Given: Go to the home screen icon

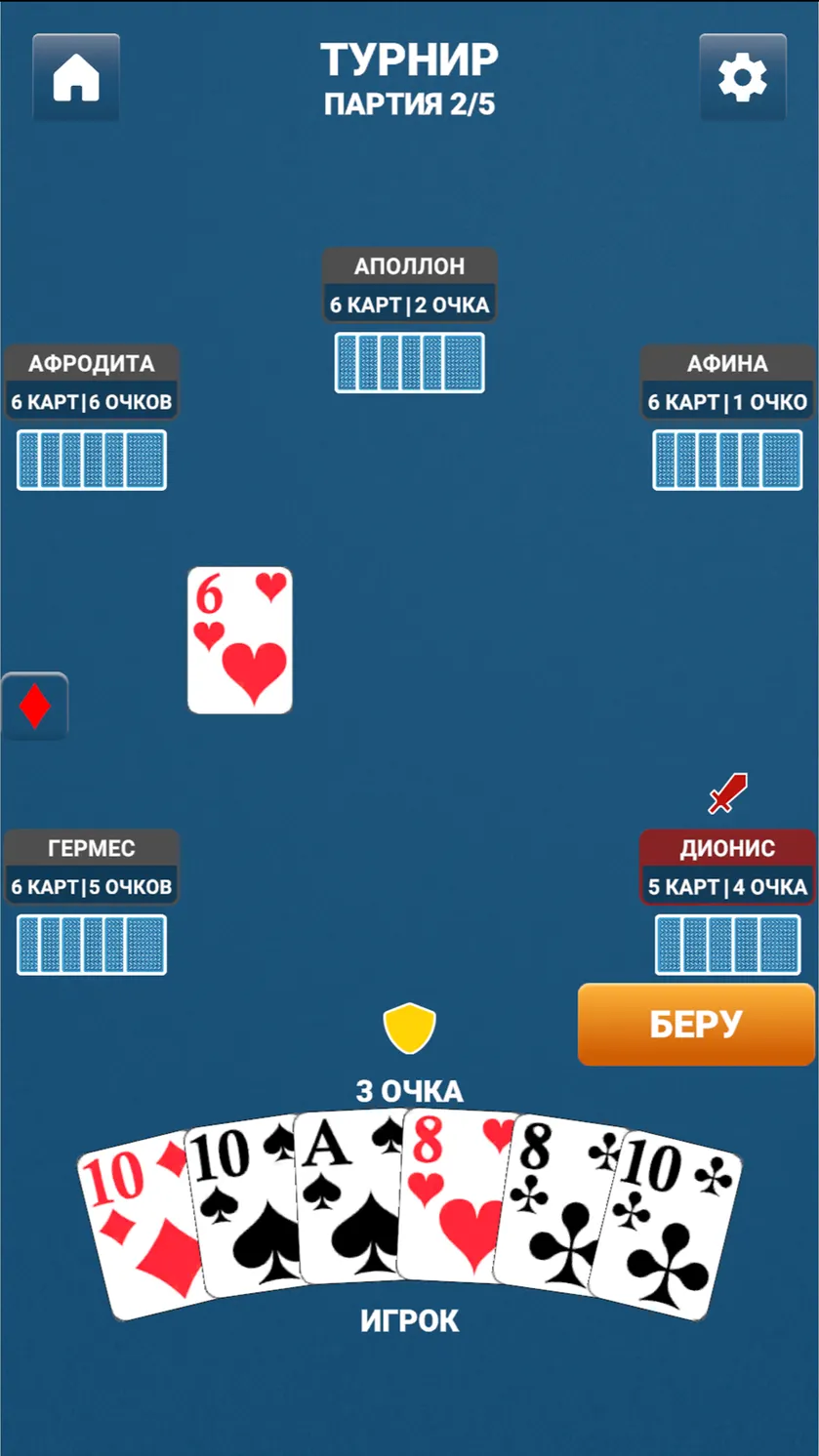Looking at the screenshot, I should point(76,78).
